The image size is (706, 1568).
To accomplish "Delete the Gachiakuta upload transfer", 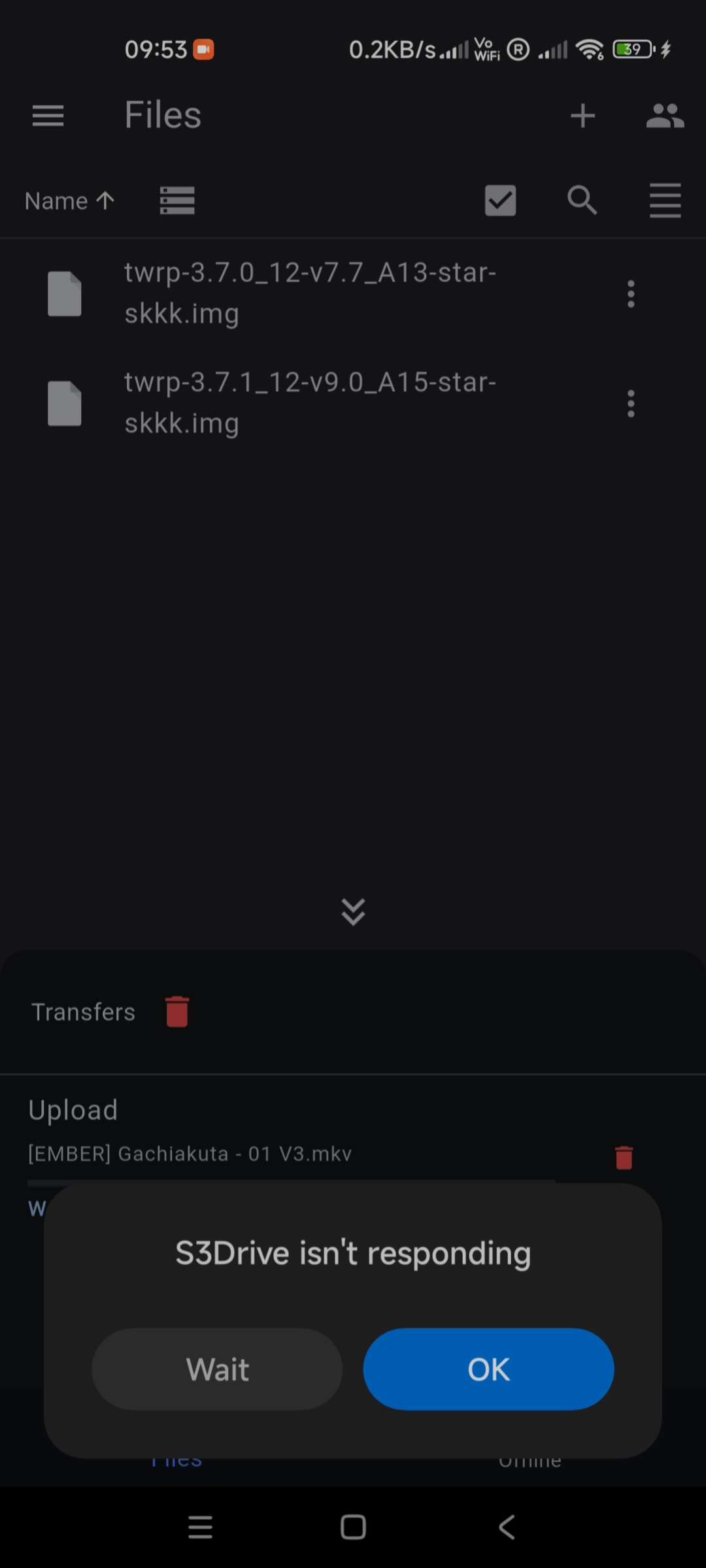I will (x=624, y=1157).
